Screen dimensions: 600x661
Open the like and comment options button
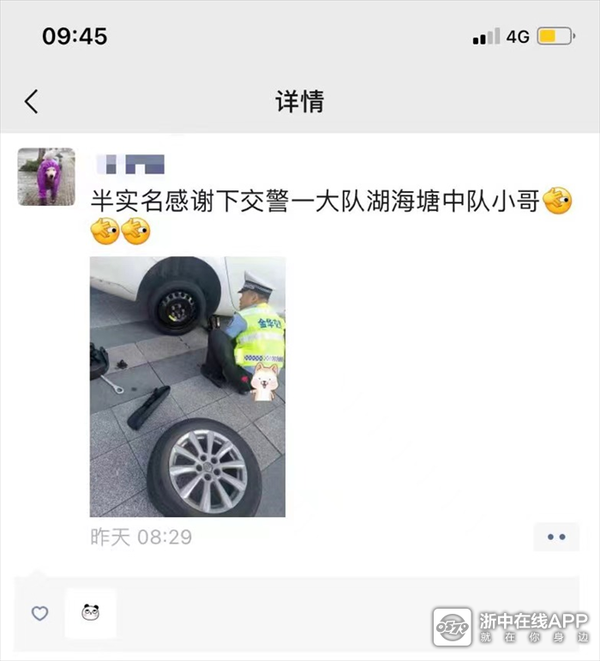point(556,537)
